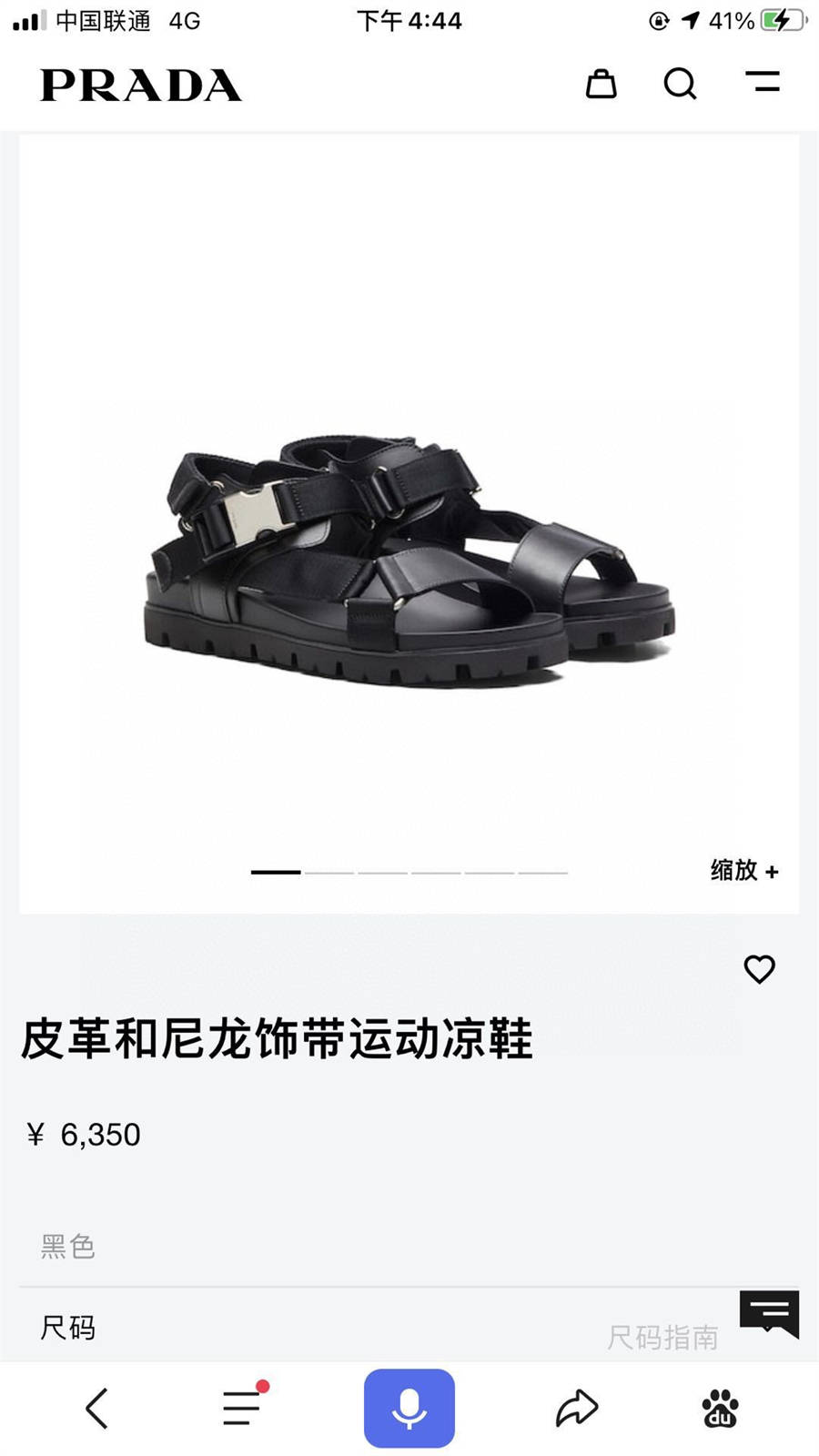Add sandals to wishlist with heart
Screen dimensions: 819x1456
[x=759, y=969]
